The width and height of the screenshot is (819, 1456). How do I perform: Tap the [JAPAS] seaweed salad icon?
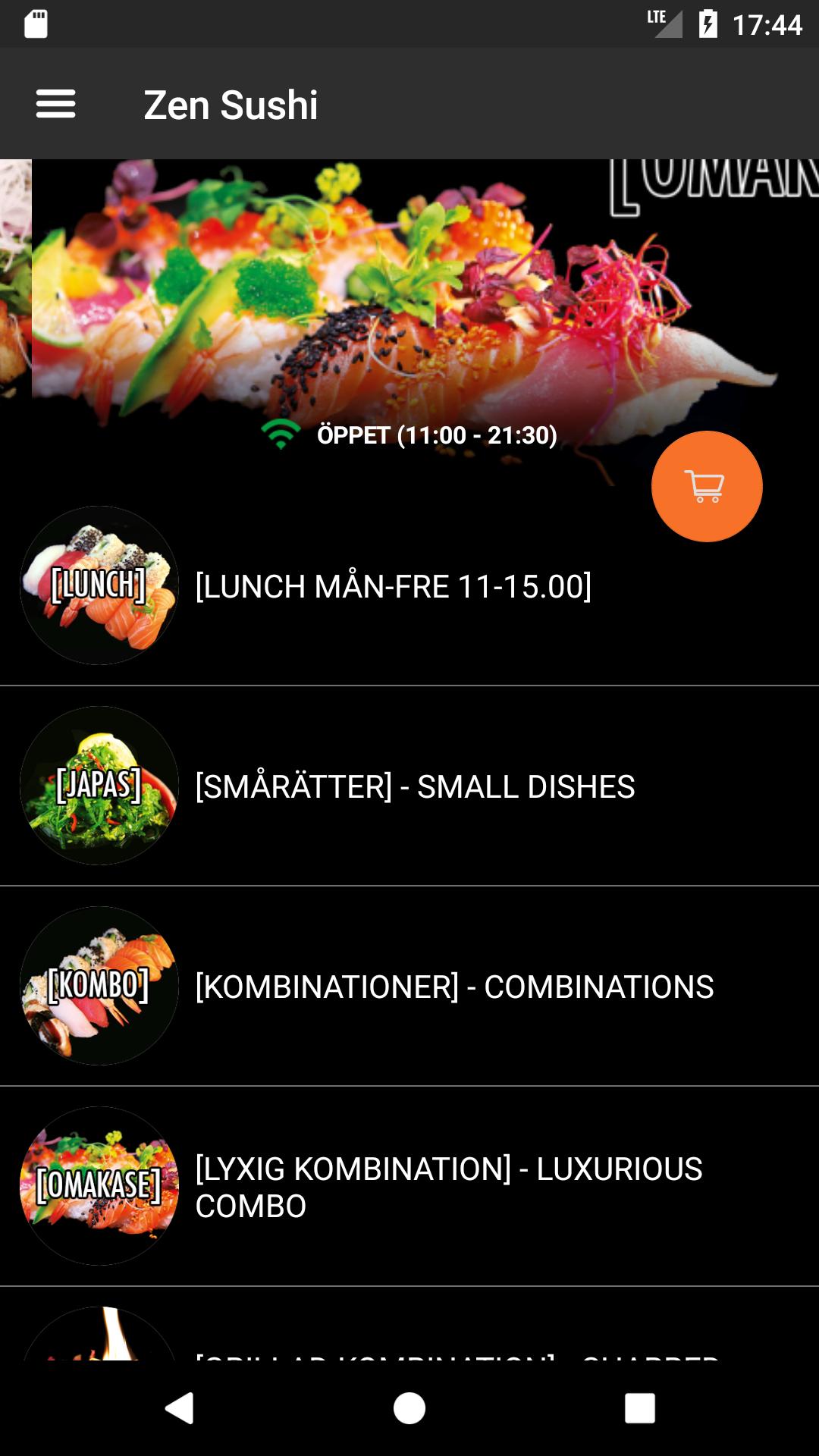[x=99, y=786]
